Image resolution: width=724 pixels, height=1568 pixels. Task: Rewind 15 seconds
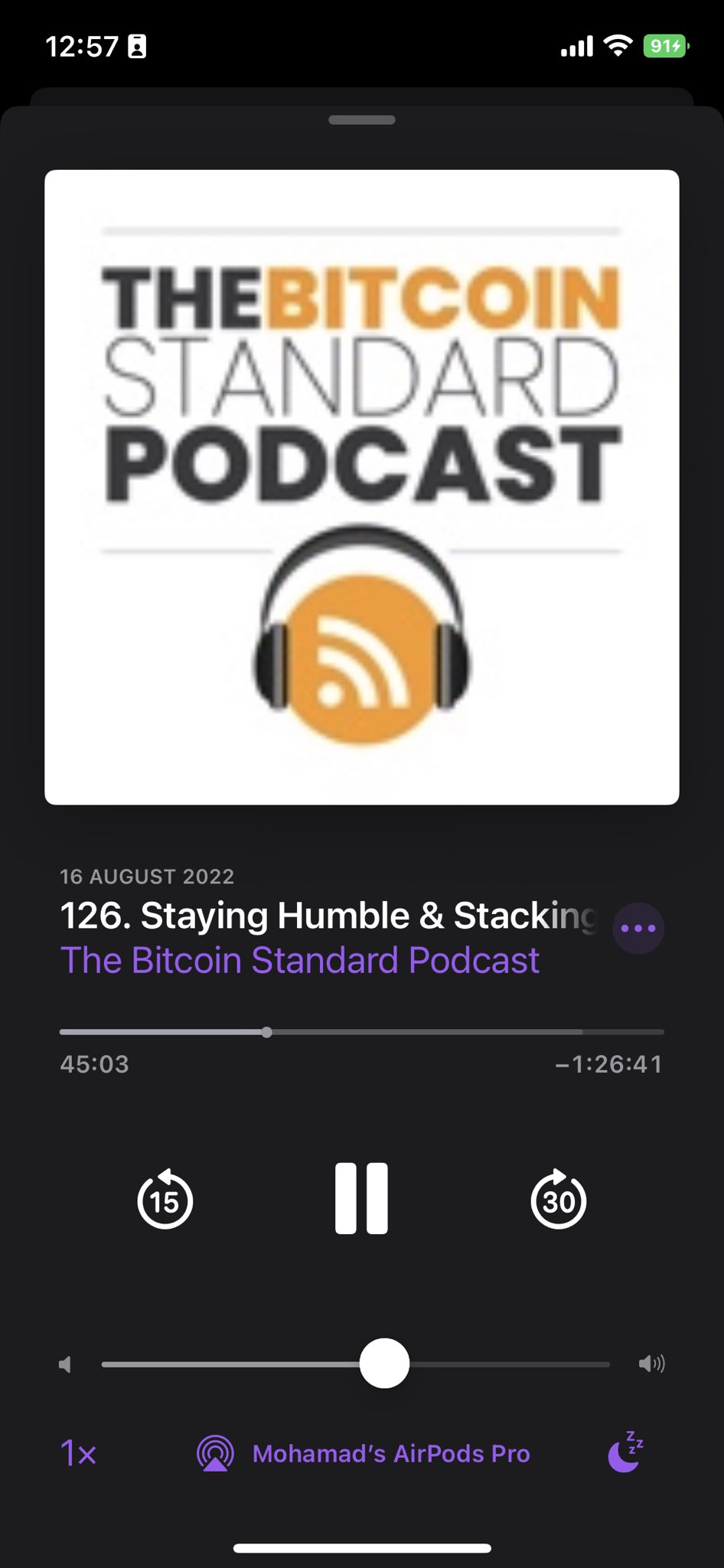point(165,1200)
